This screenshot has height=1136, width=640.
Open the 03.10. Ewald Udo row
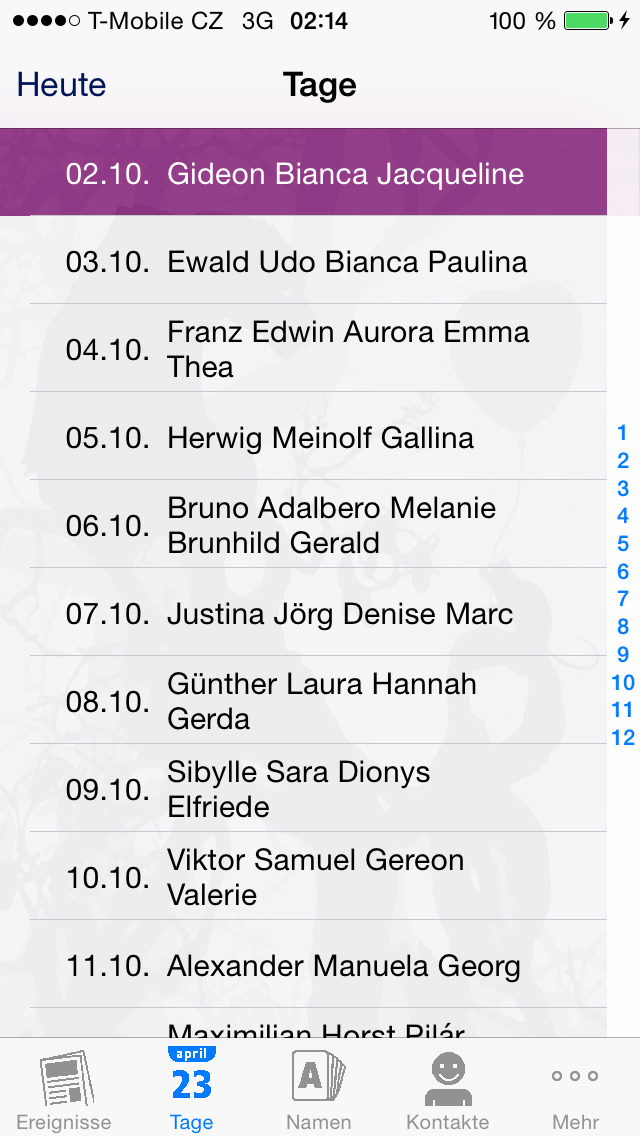(303, 260)
